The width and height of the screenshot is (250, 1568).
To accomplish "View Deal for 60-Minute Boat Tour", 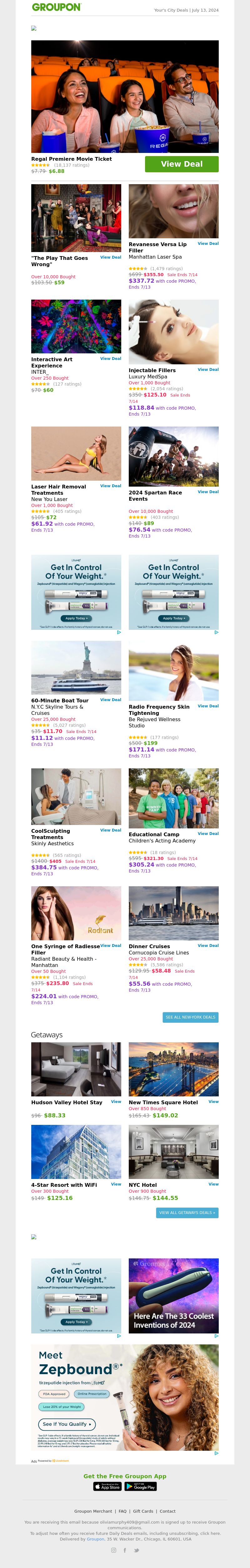I will coord(110,700).
